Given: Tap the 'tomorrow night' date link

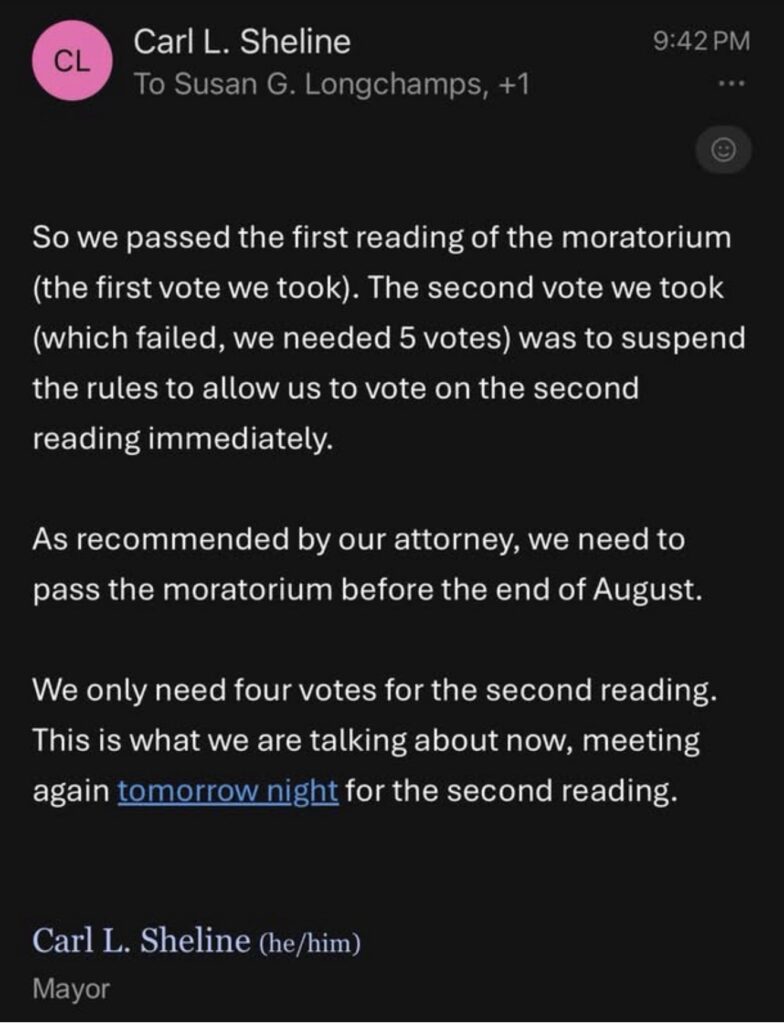Looking at the screenshot, I should tap(228, 791).
